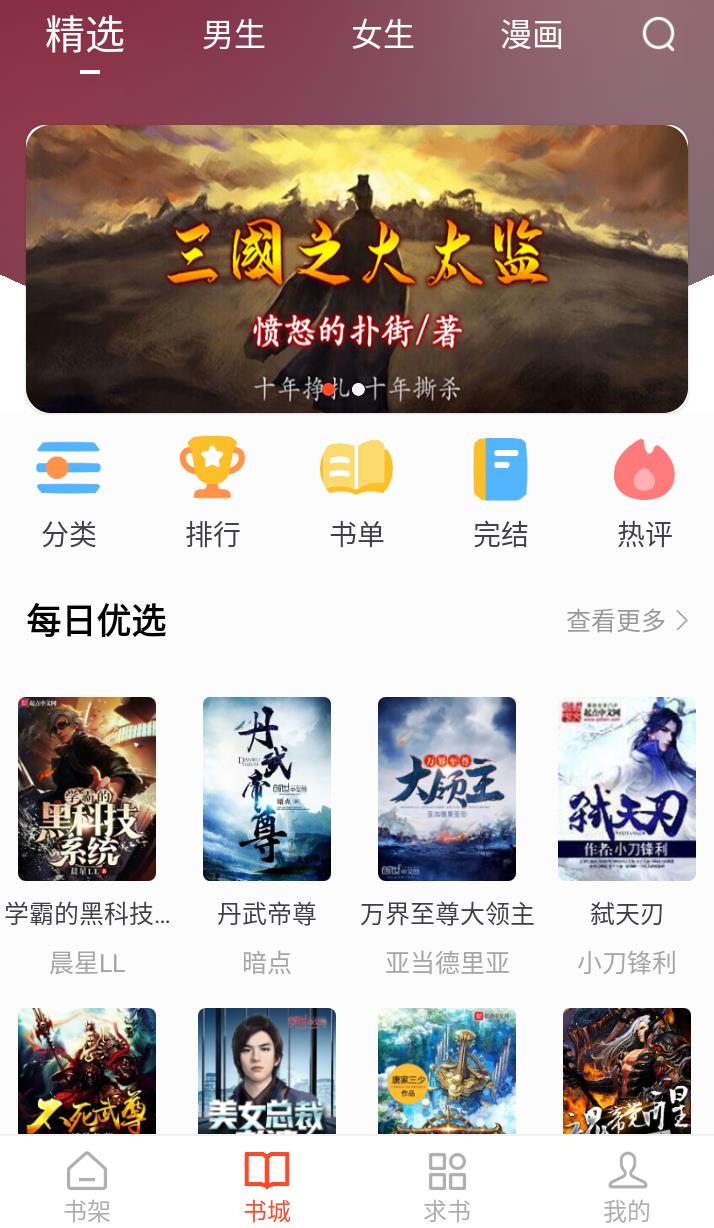Tap 查看更多 for 每日优选
Viewport: 714px width, 1228px height.
pyautogui.click(x=627, y=621)
